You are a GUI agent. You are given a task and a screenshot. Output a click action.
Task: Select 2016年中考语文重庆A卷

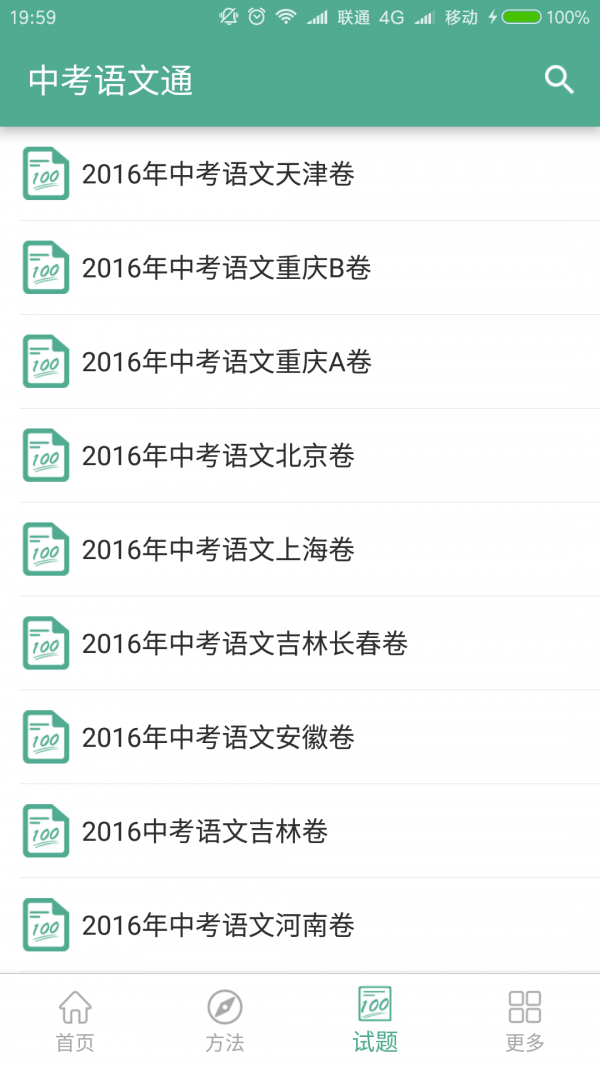pos(227,362)
